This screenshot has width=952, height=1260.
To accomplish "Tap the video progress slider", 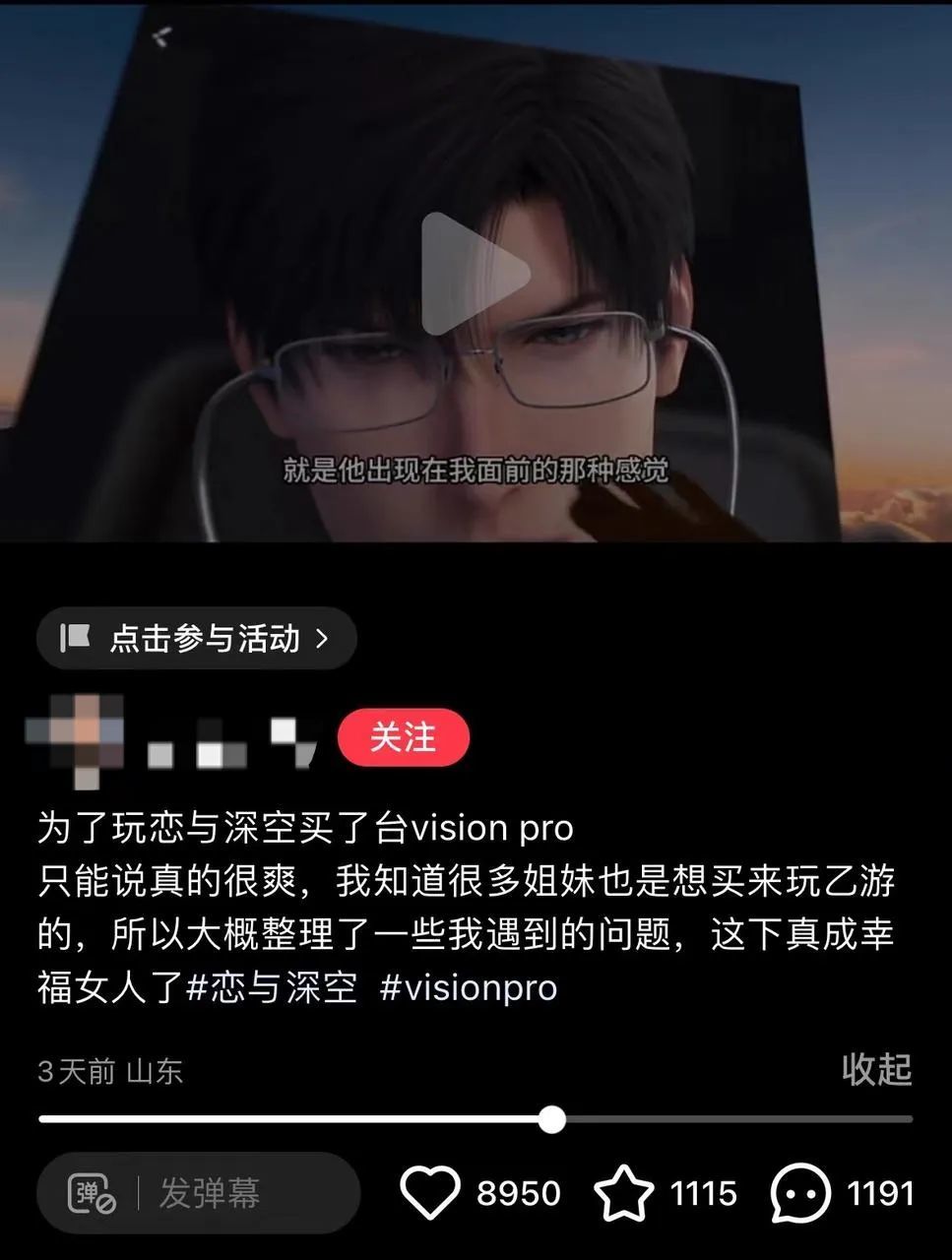I will pos(552,1119).
